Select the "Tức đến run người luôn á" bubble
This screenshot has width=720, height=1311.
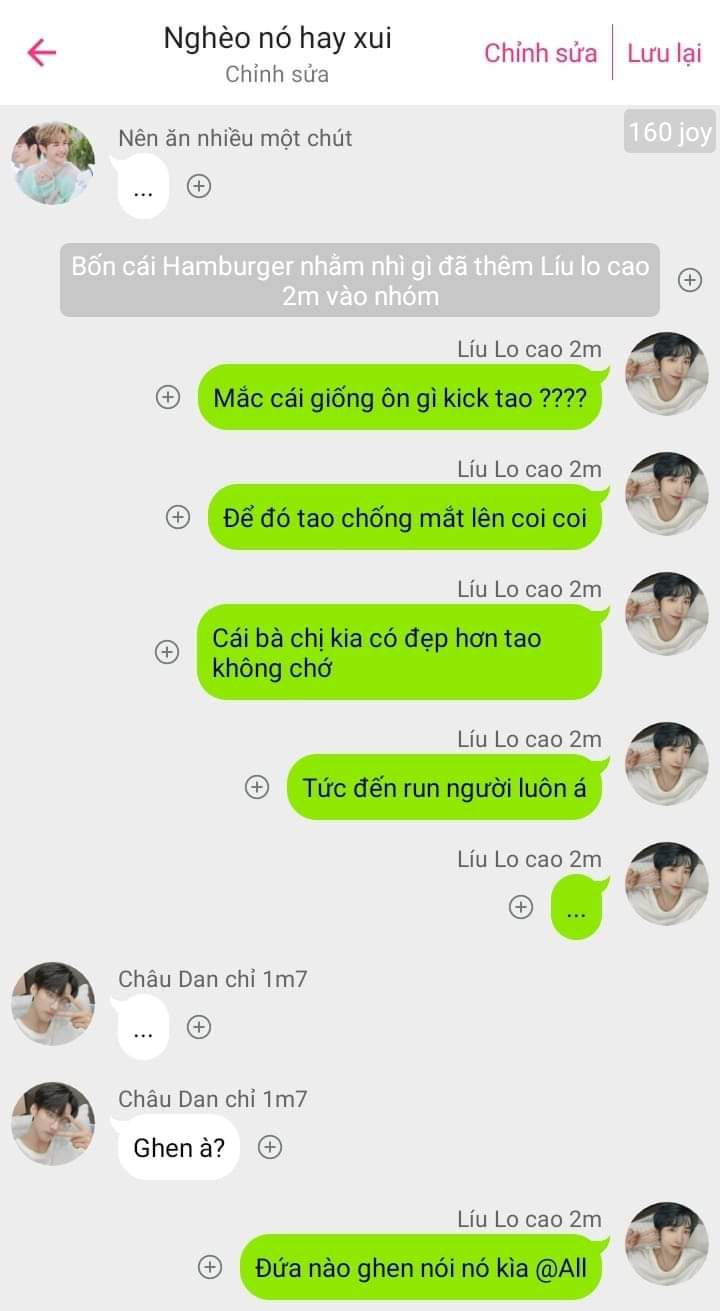click(444, 787)
